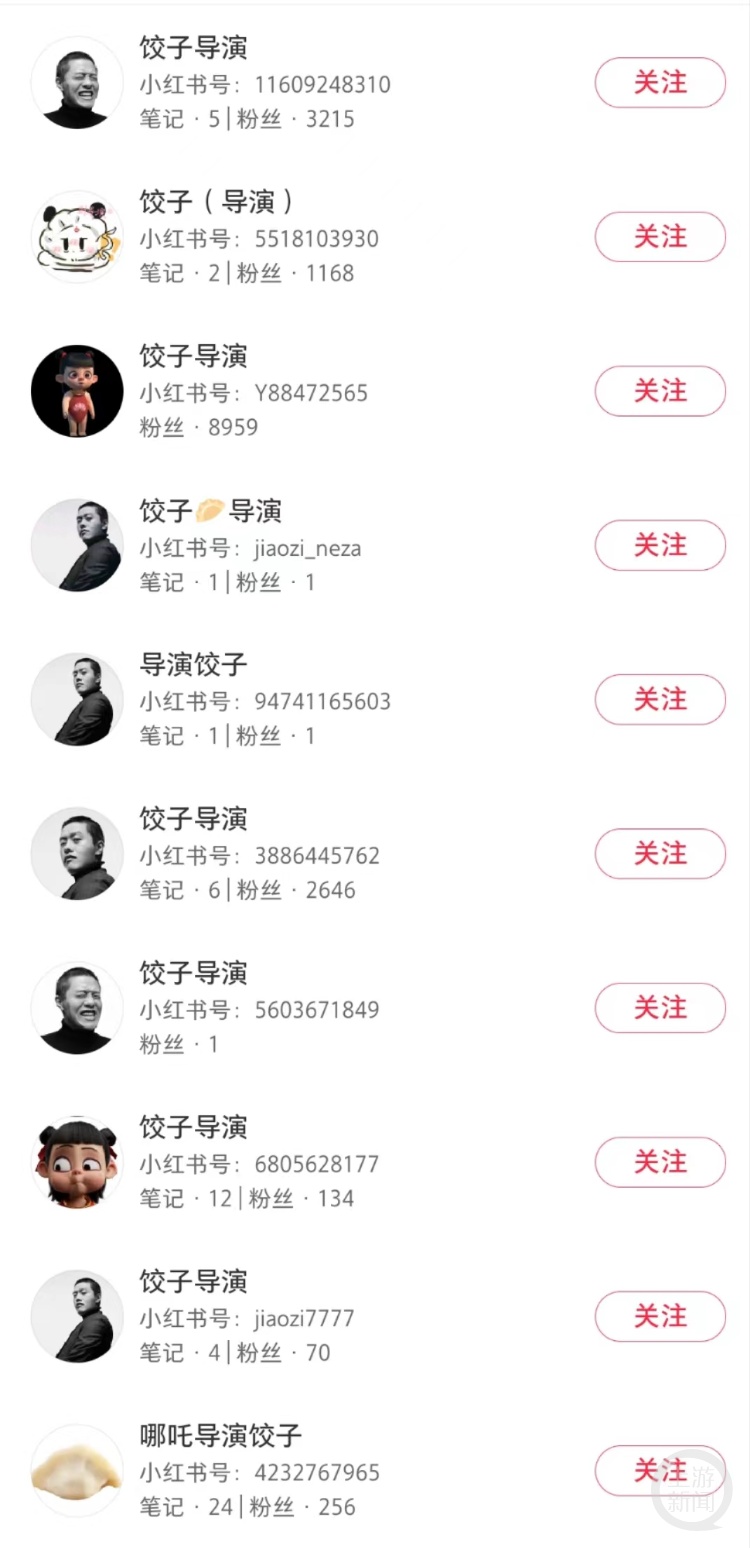Follow 哪吒导演饺子 at the bottom
This screenshot has height=1548, width=750.
(660, 1471)
